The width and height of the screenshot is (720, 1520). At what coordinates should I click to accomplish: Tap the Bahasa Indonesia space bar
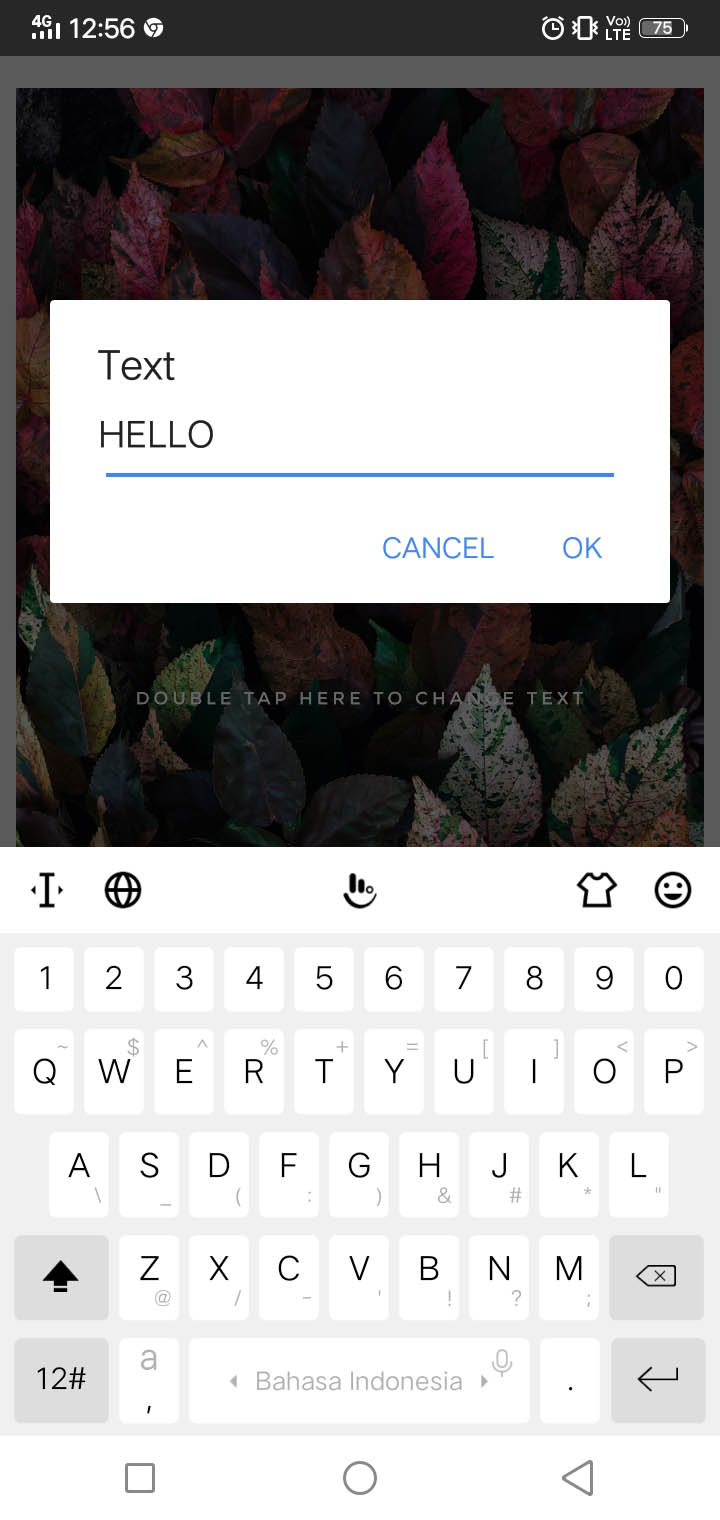359,1380
